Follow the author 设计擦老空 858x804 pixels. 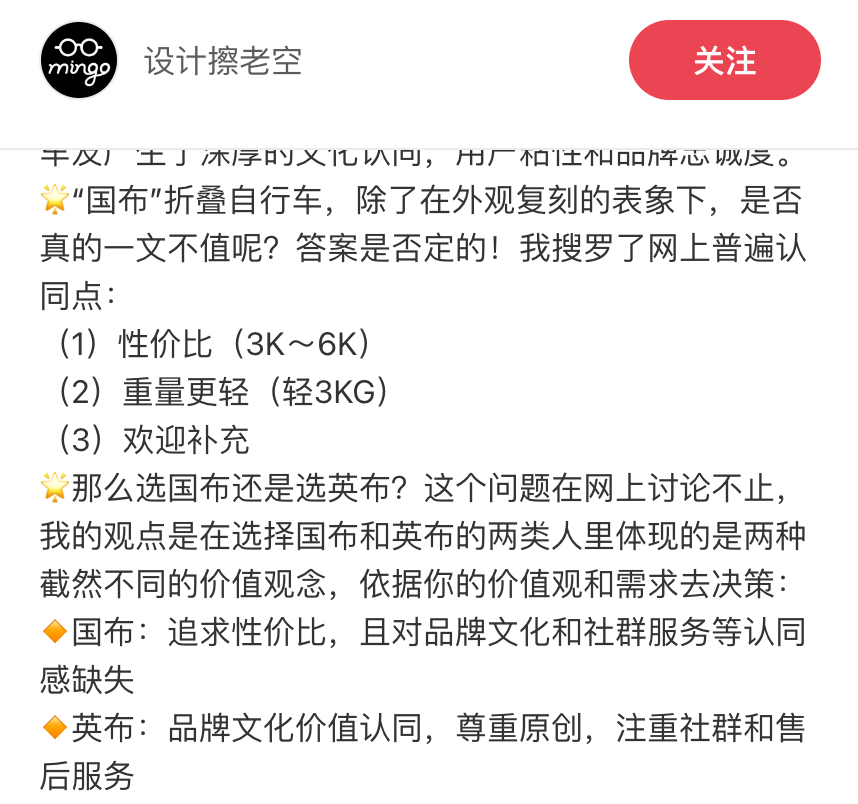click(x=724, y=61)
